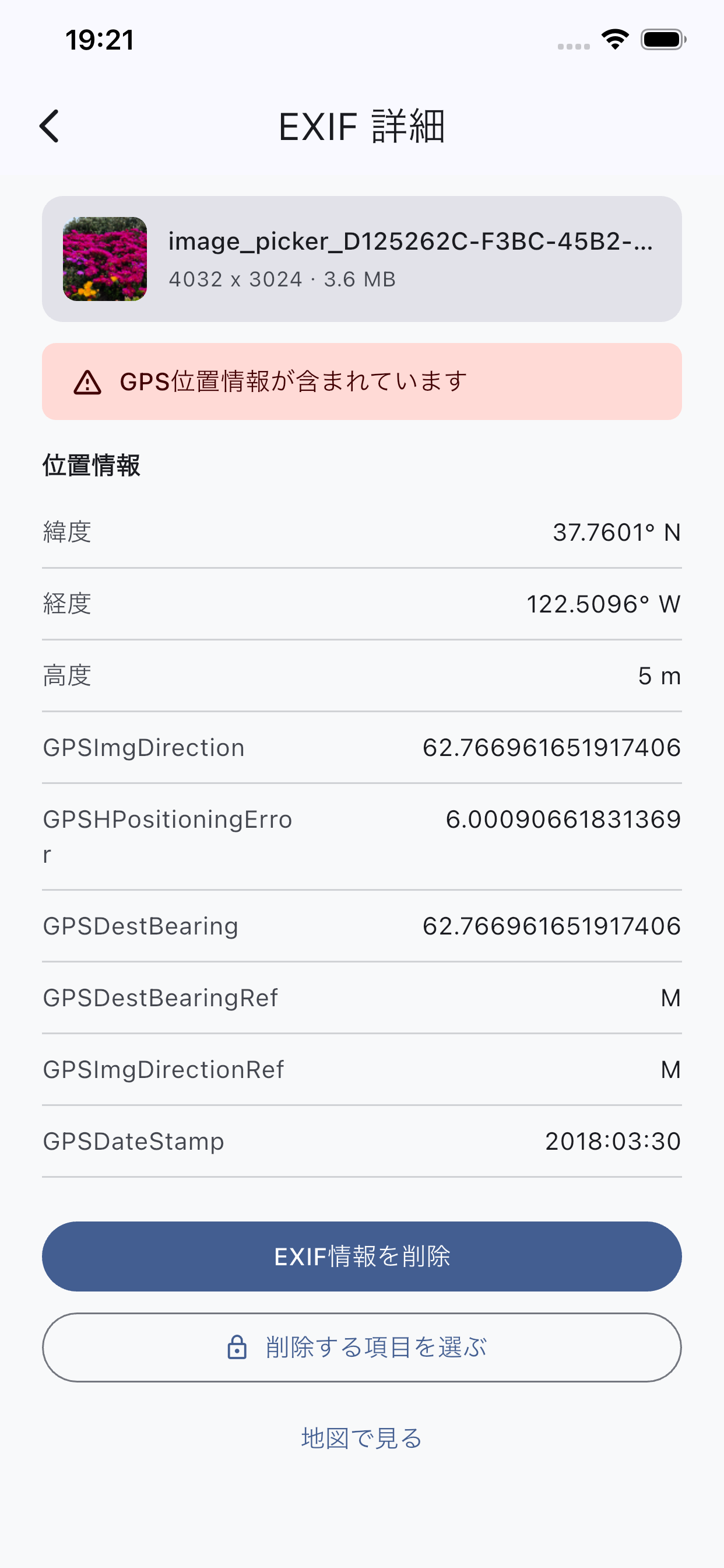Expand the 位置情報 section header

pyautogui.click(x=92, y=465)
